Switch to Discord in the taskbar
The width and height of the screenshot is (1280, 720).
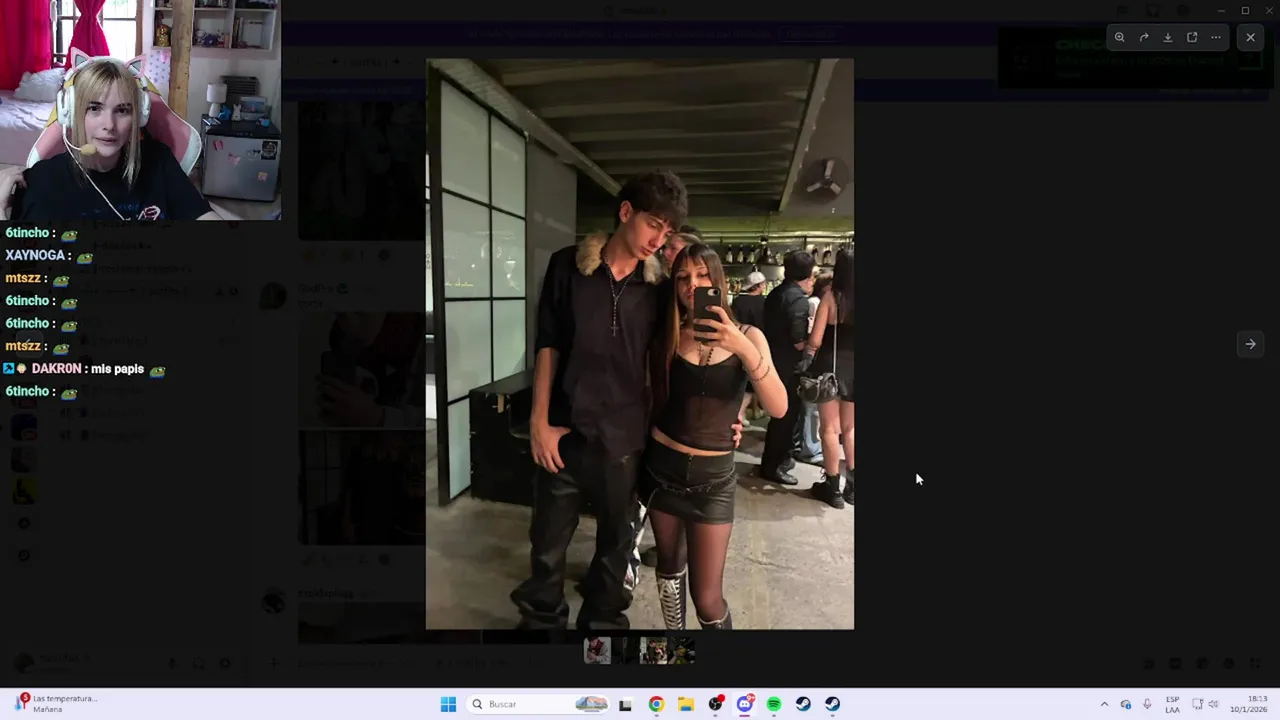point(745,704)
